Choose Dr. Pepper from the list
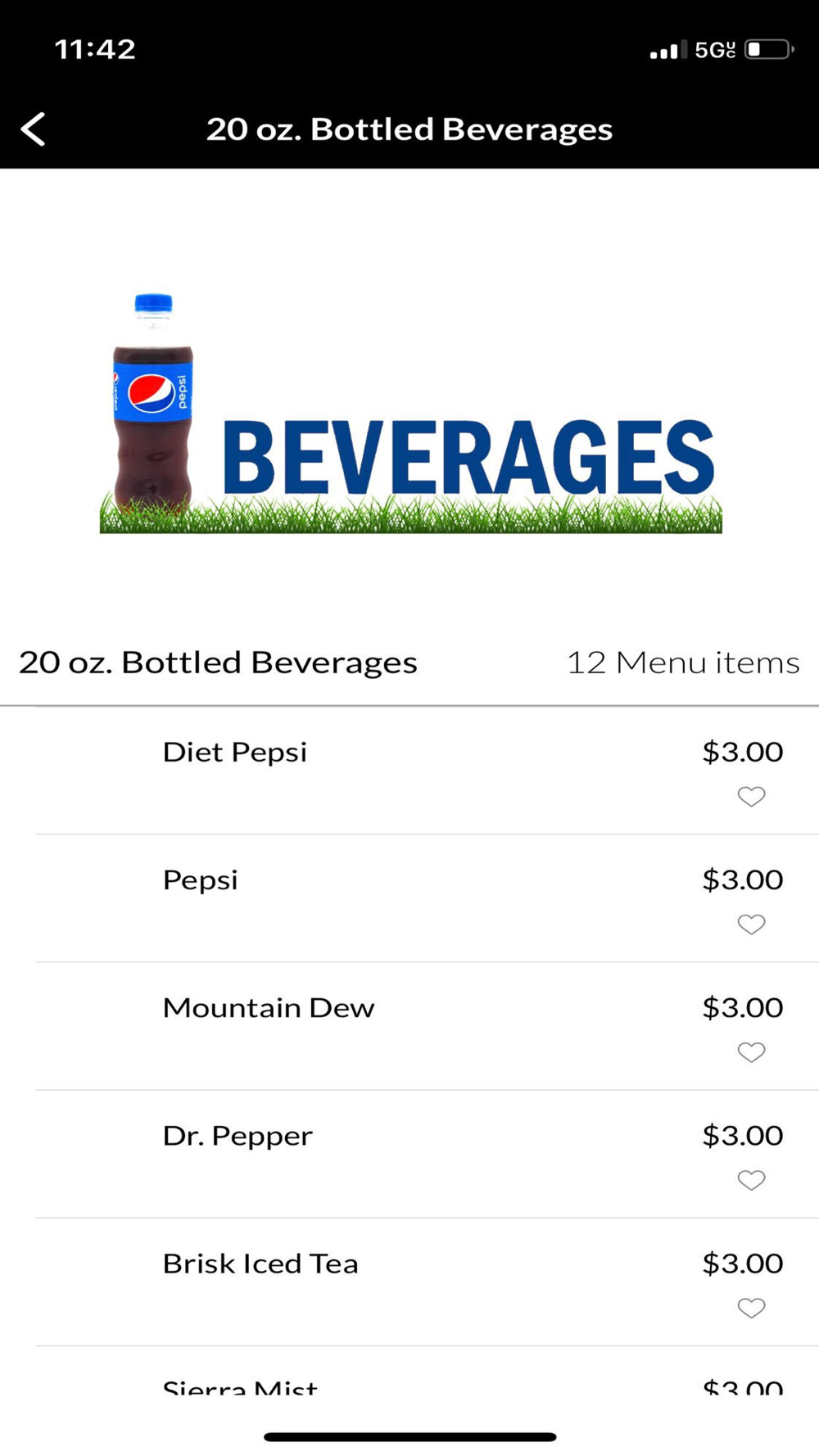This screenshot has height=1456, width=819. [x=409, y=1154]
